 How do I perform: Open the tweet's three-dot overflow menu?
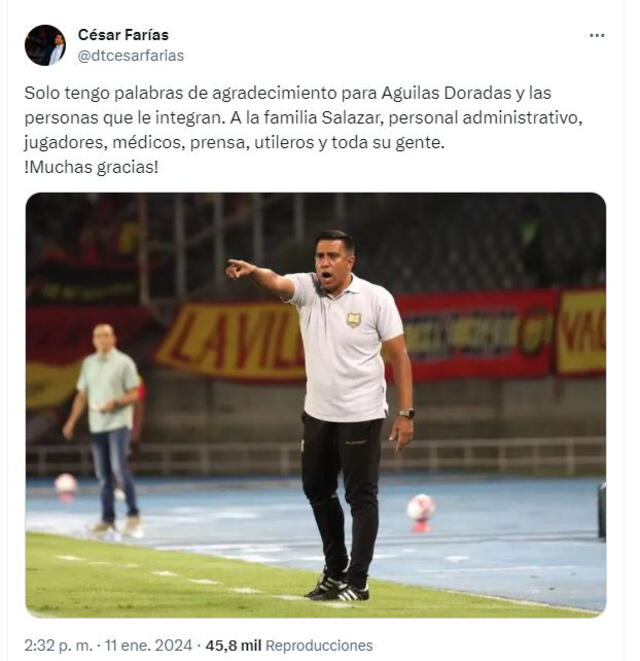[597, 36]
